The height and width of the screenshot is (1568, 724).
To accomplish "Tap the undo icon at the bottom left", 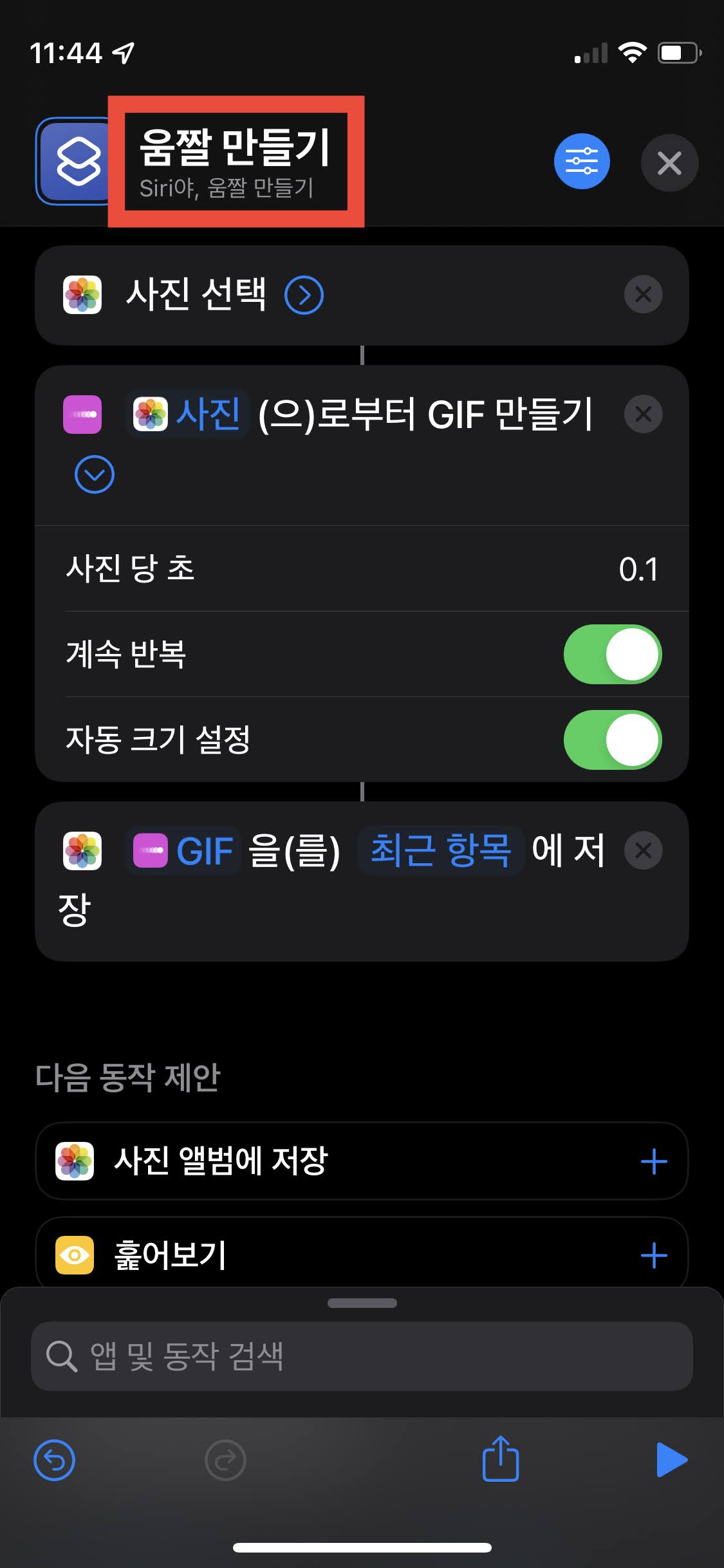I will (x=54, y=1459).
